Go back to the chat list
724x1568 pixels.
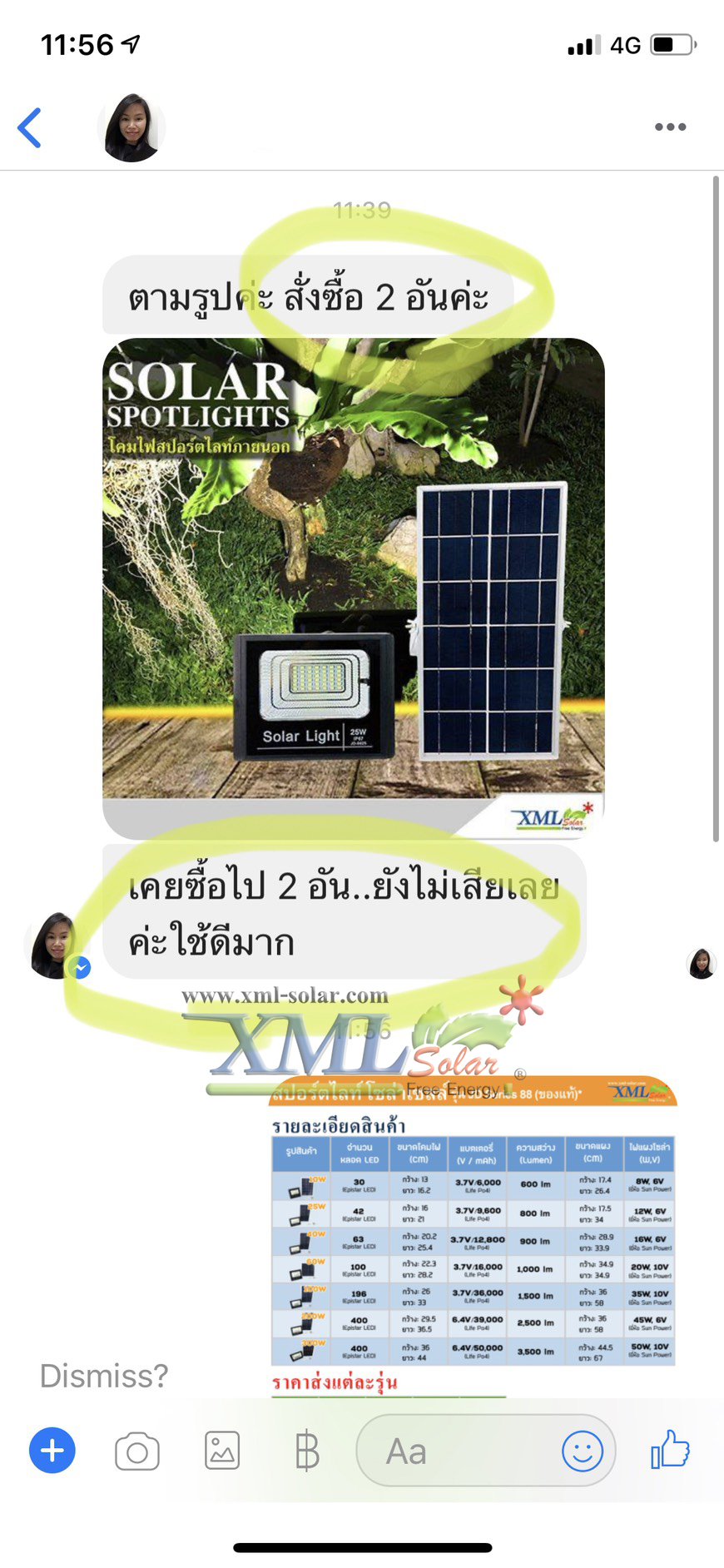coord(30,127)
